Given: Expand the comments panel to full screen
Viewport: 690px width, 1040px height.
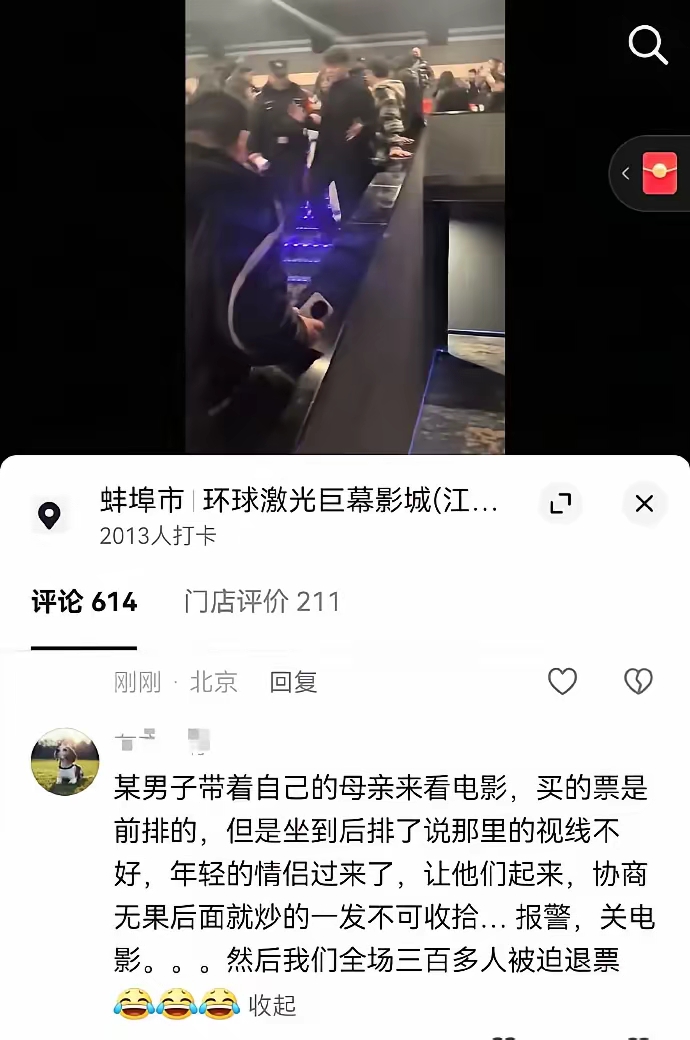Looking at the screenshot, I should 561,503.
